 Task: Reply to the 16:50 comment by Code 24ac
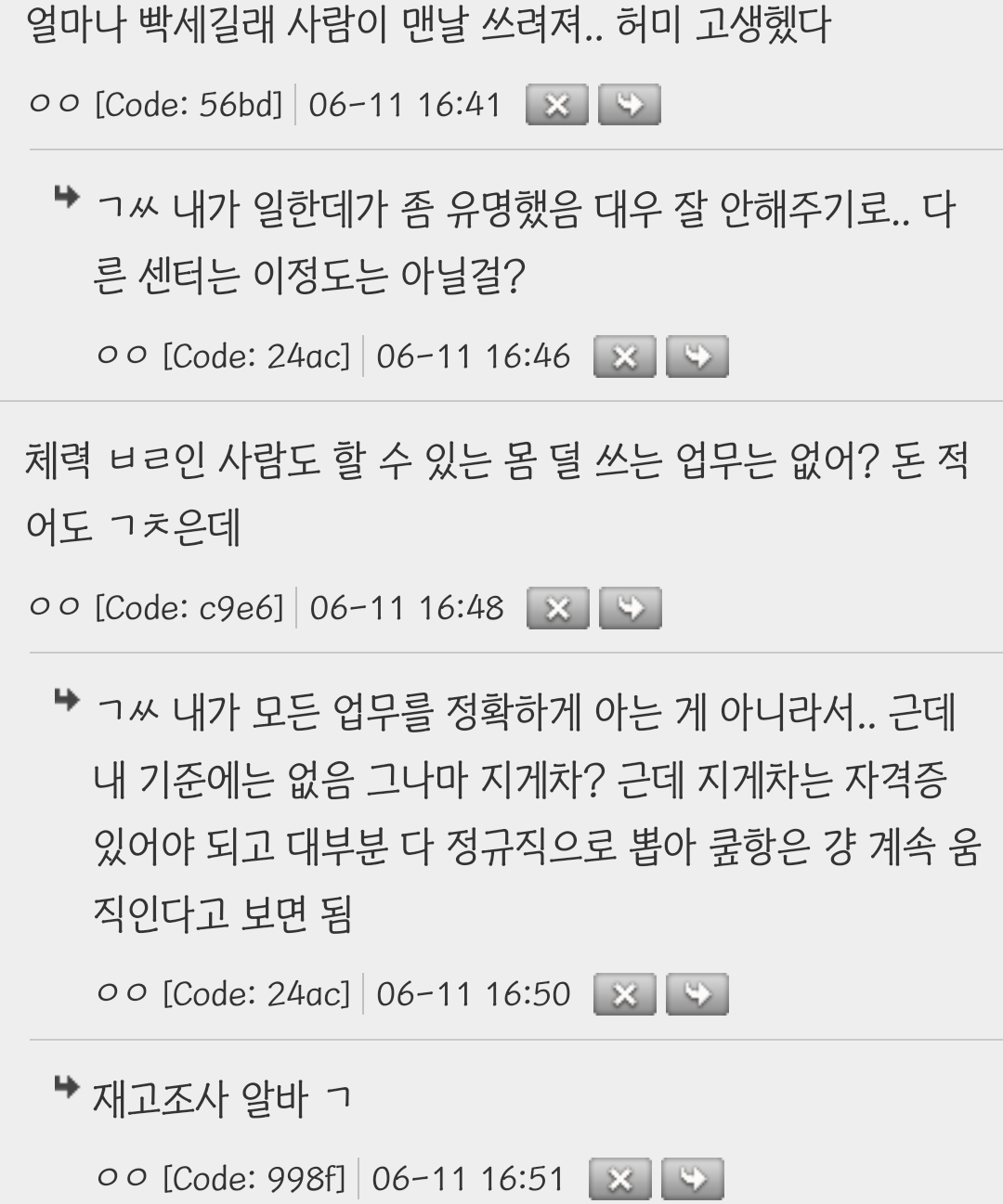[697, 994]
